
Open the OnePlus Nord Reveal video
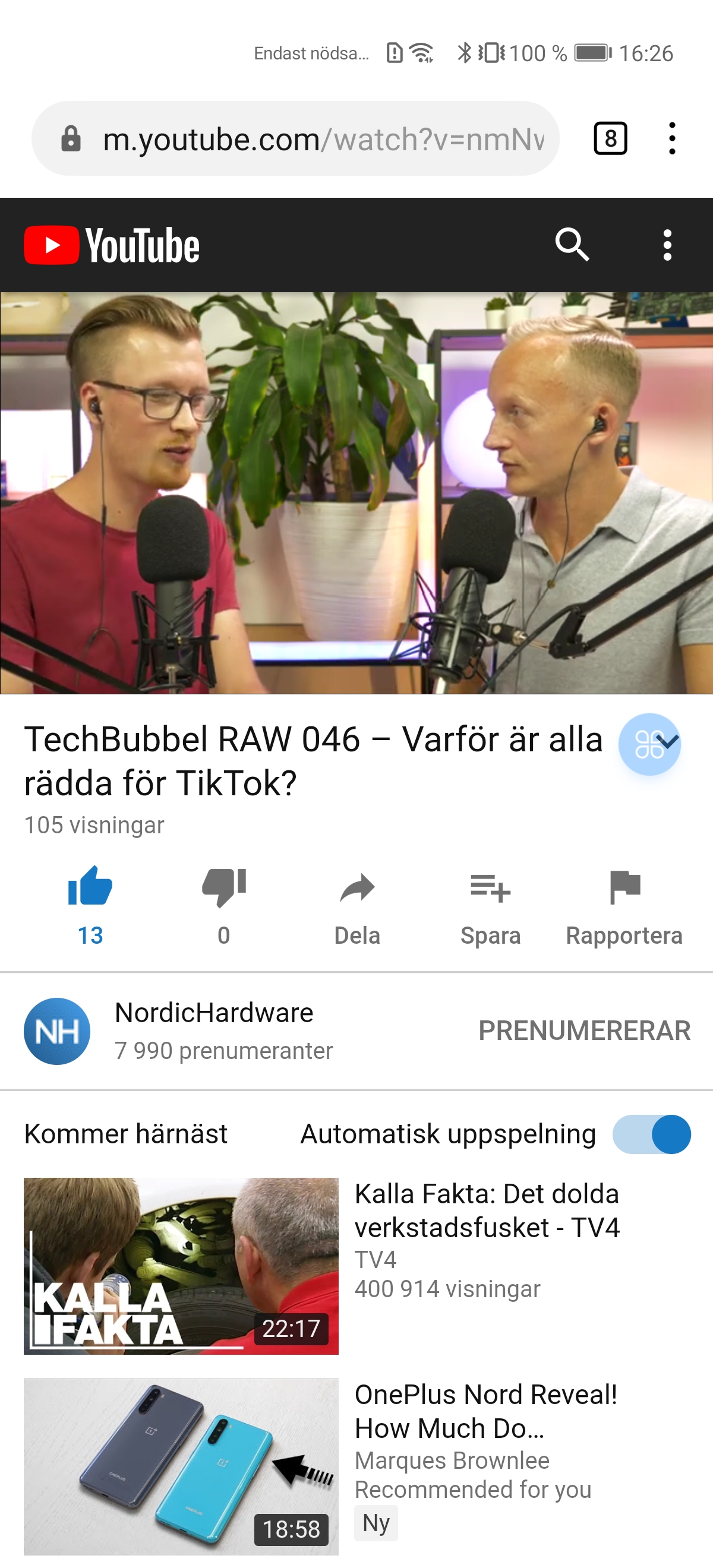(x=485, y=1411)
